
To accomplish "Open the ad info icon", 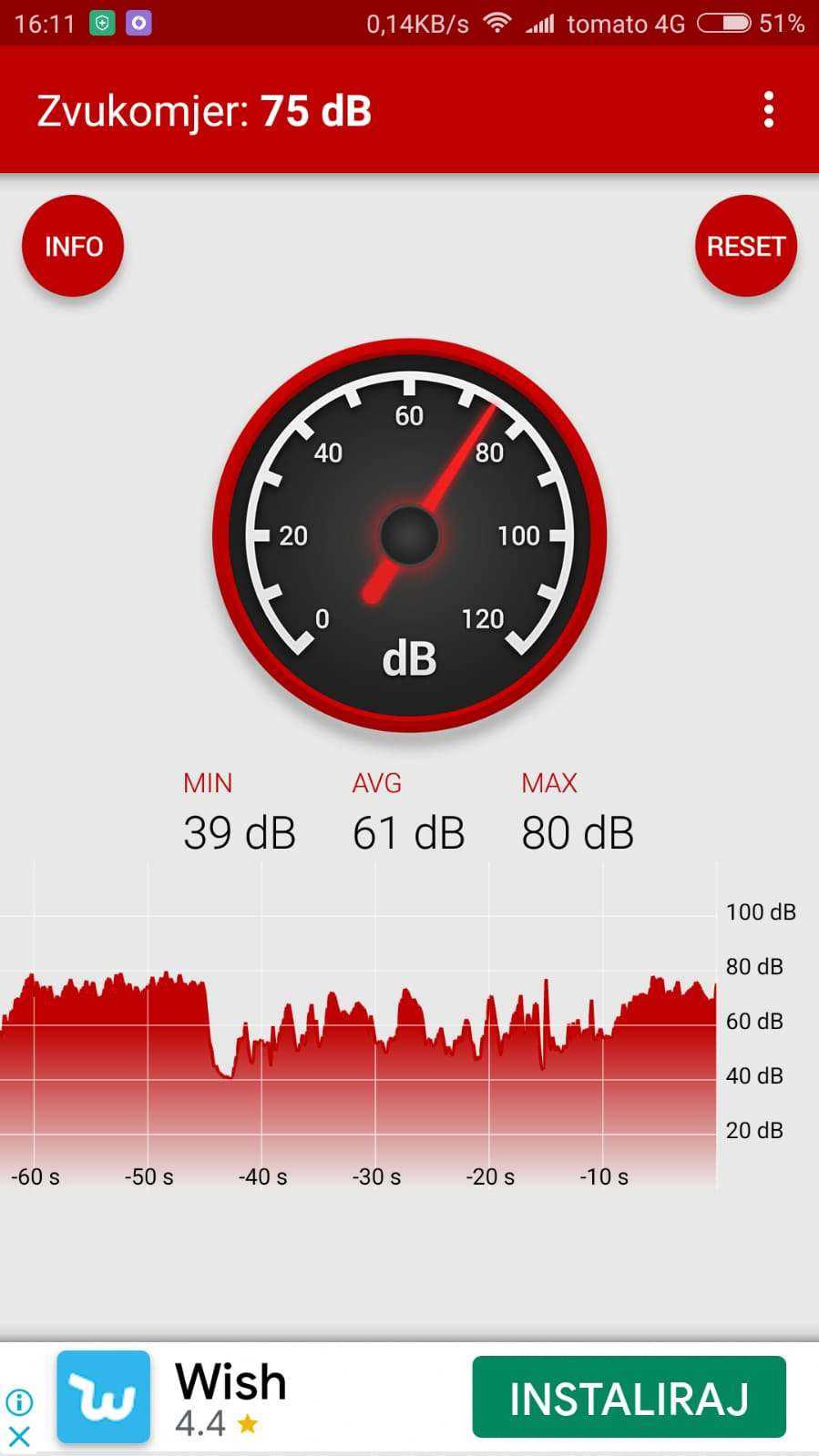I will pyautogui.click(x=19, y=1401).
